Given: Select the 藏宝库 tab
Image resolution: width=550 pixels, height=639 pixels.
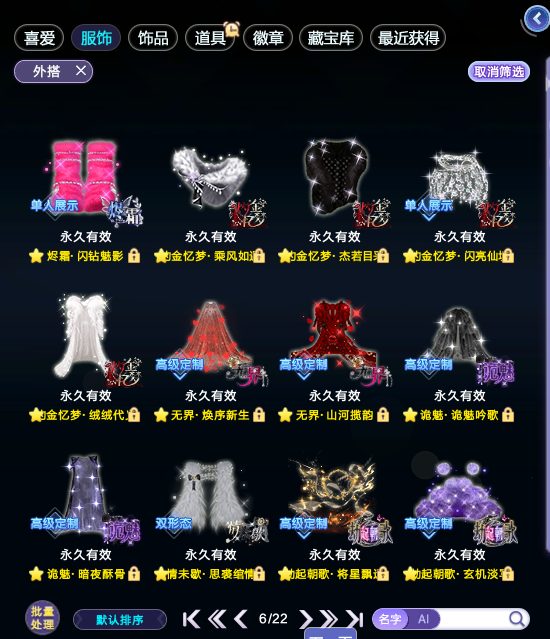Looking at the screenshot, I should (331, 38).
